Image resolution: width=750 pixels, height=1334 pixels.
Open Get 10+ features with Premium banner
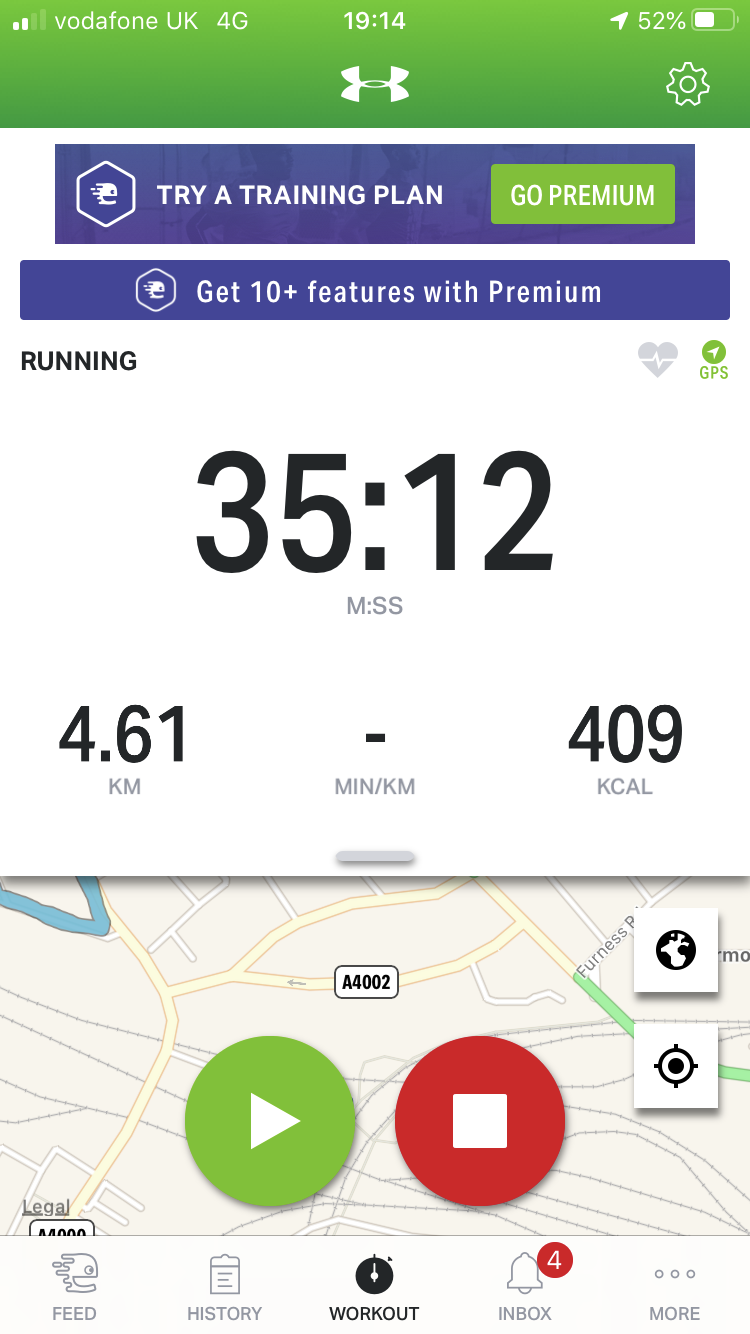(375, 291)
